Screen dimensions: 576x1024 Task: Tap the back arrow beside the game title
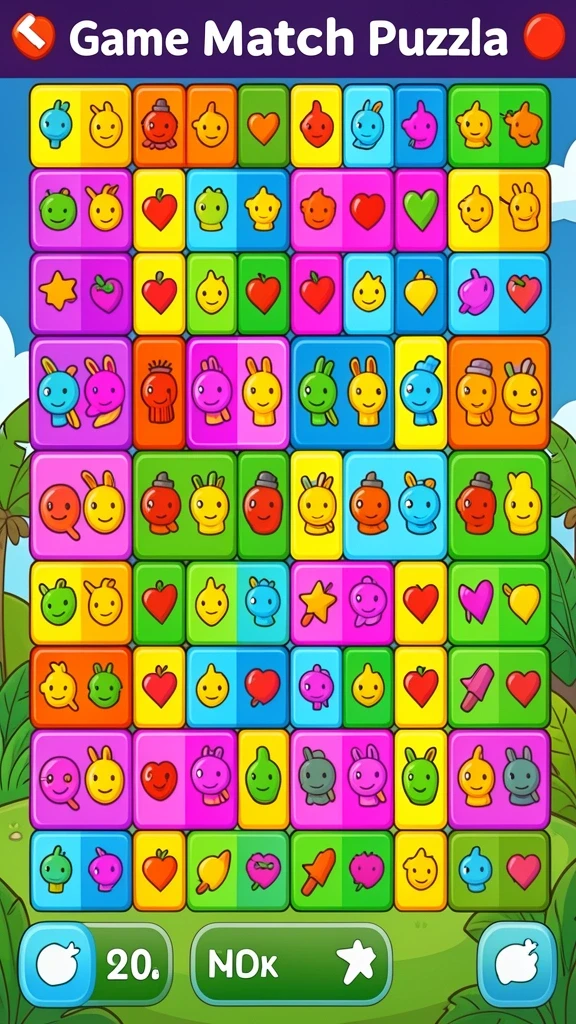pyautogui.click(x=34, y=36)
